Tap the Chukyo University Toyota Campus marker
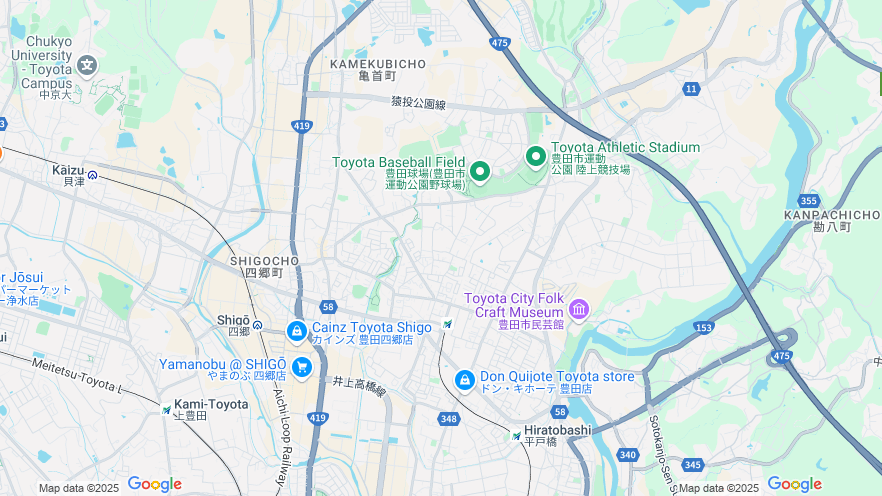Image resolution: width=882 pixels, height=496 pixels. click(87, 67)
